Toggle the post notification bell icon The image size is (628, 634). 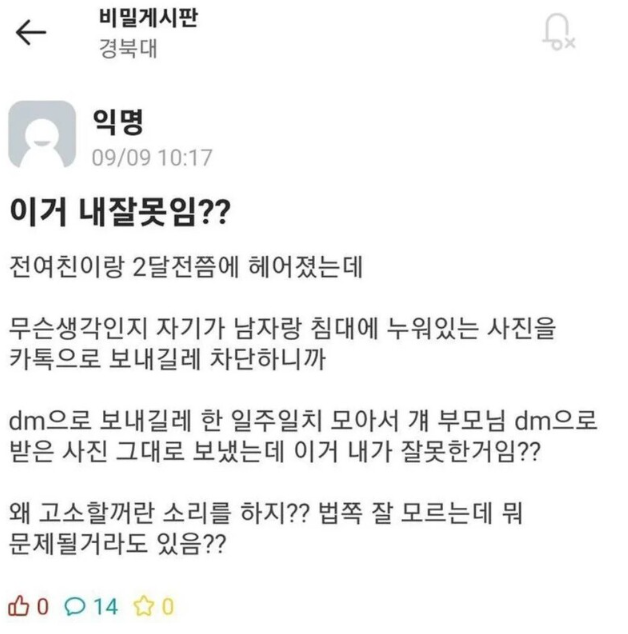[556, 32]
